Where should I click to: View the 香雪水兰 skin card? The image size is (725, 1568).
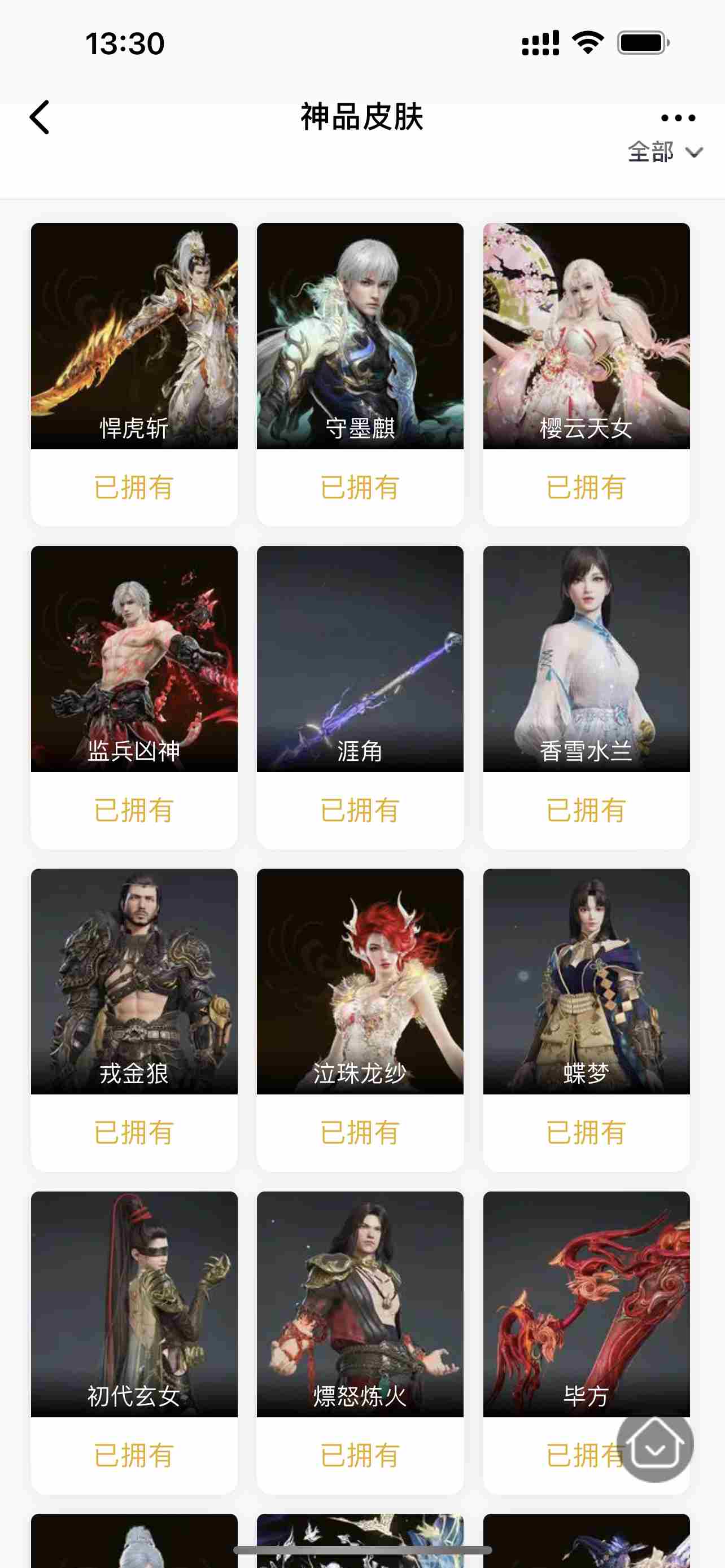coord(586,659)
